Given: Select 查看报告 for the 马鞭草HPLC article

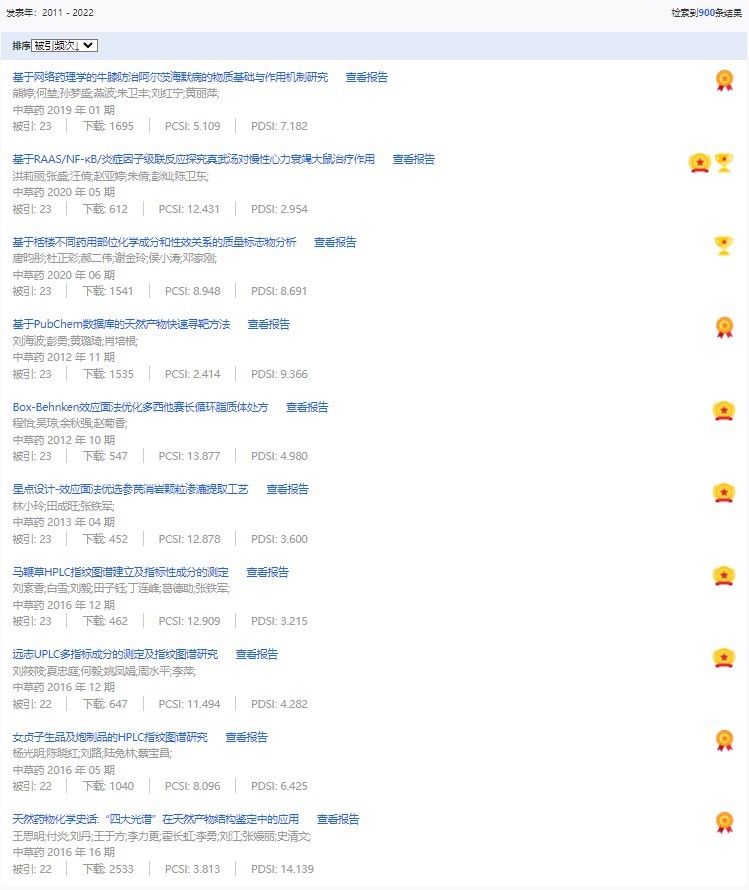Looking at the screenshot, I should 267,572.
